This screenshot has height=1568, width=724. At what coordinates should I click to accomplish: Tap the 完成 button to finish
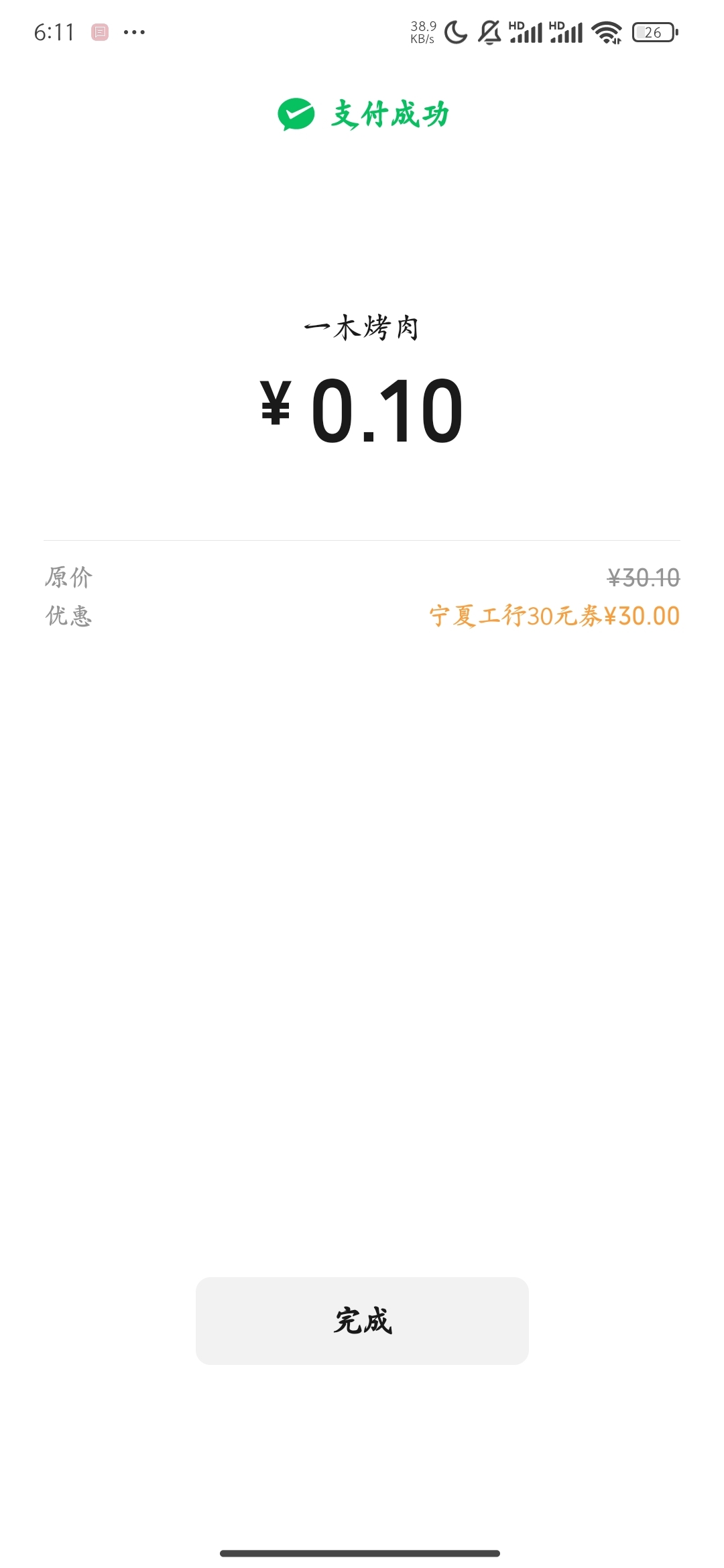point(362,1321)
